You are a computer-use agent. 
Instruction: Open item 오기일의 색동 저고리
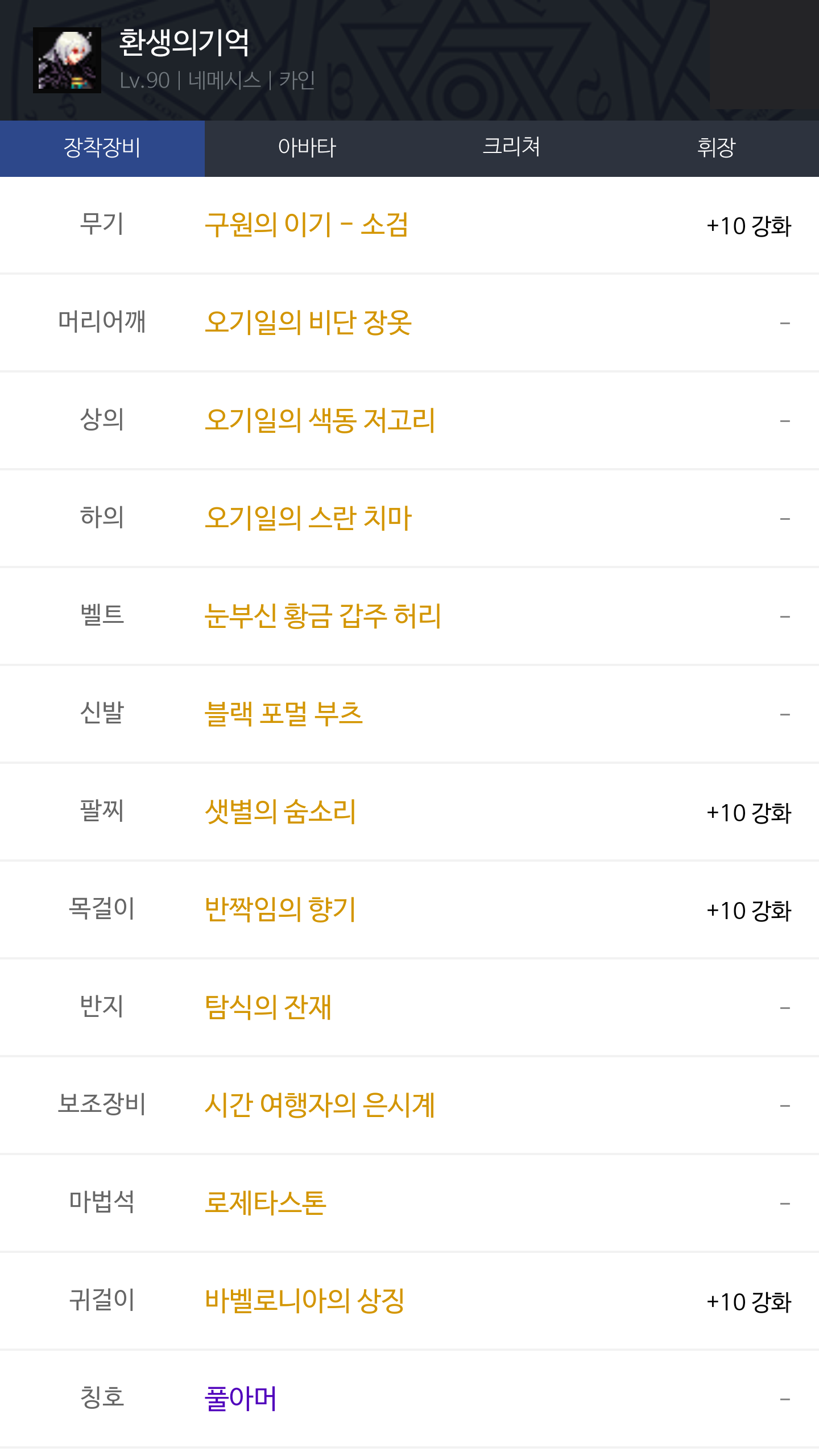(320, 420)
